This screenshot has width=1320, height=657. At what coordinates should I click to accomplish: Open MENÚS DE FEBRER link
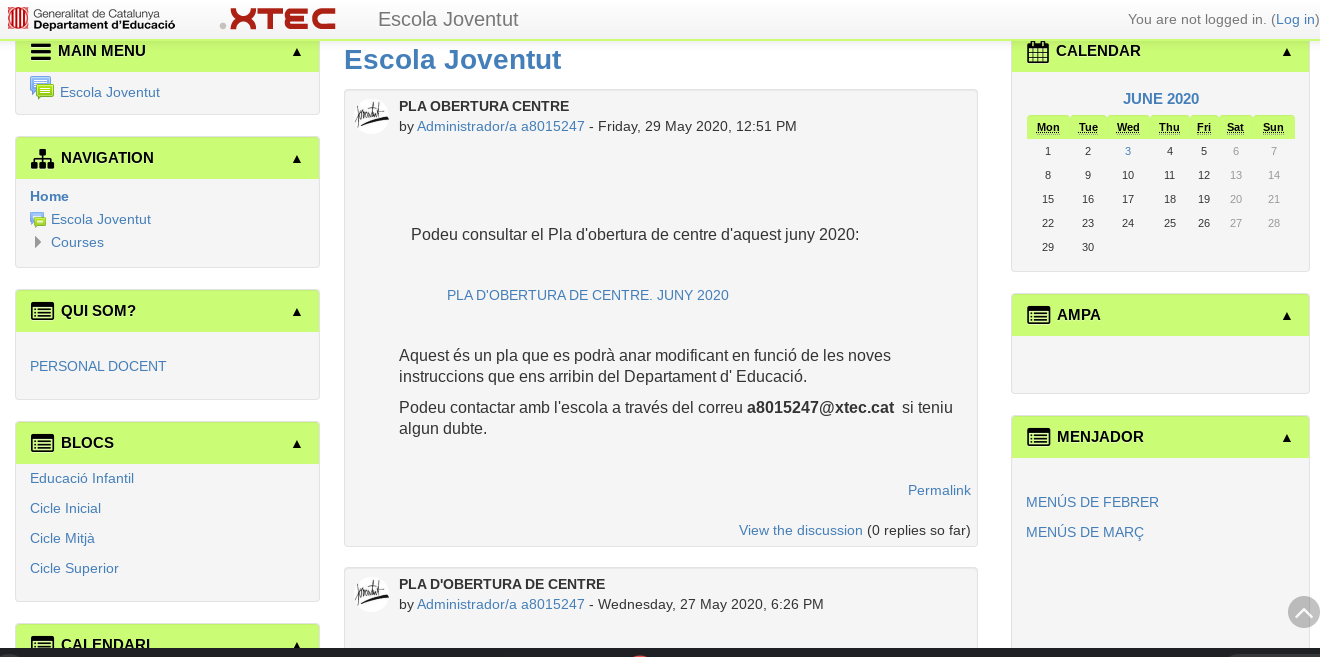click(1092, 502)
